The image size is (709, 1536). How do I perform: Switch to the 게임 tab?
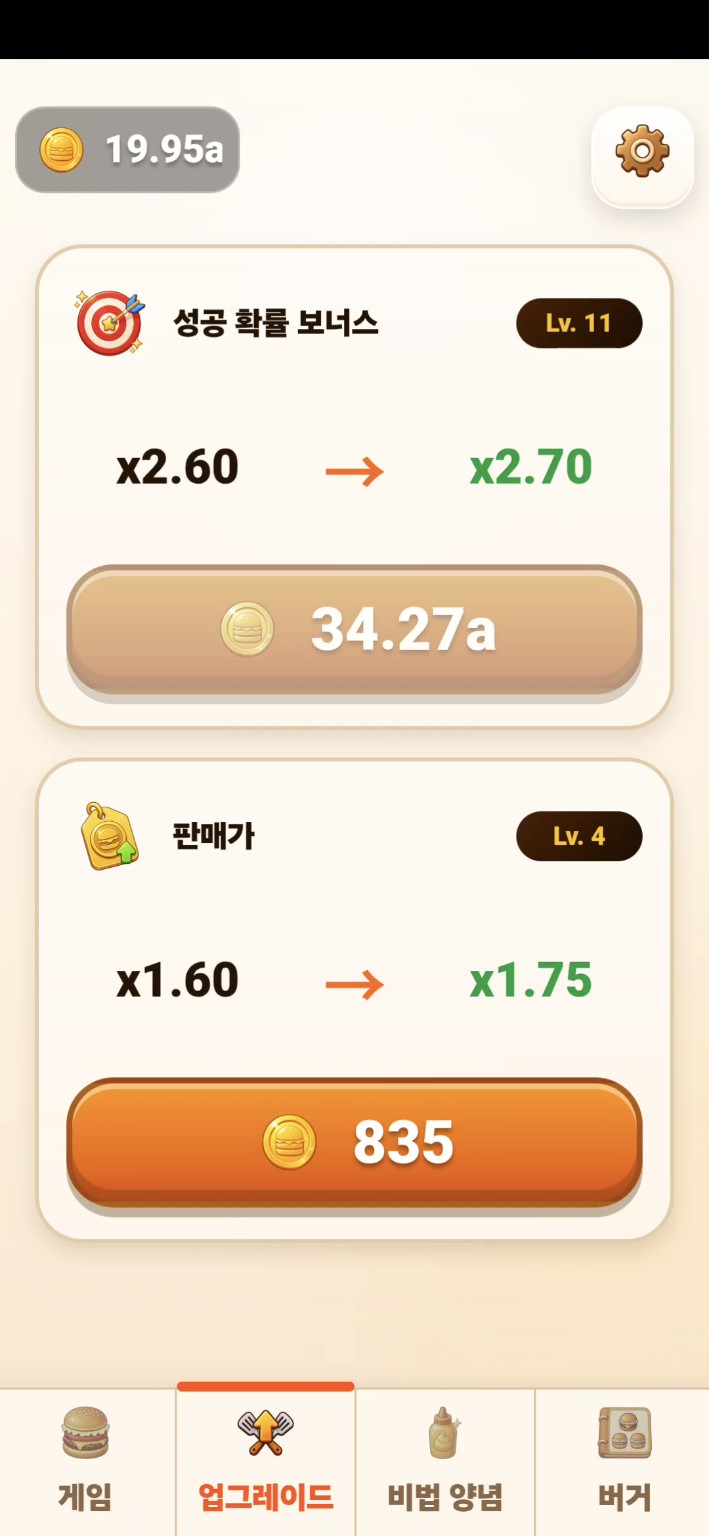click(87, 1462)
